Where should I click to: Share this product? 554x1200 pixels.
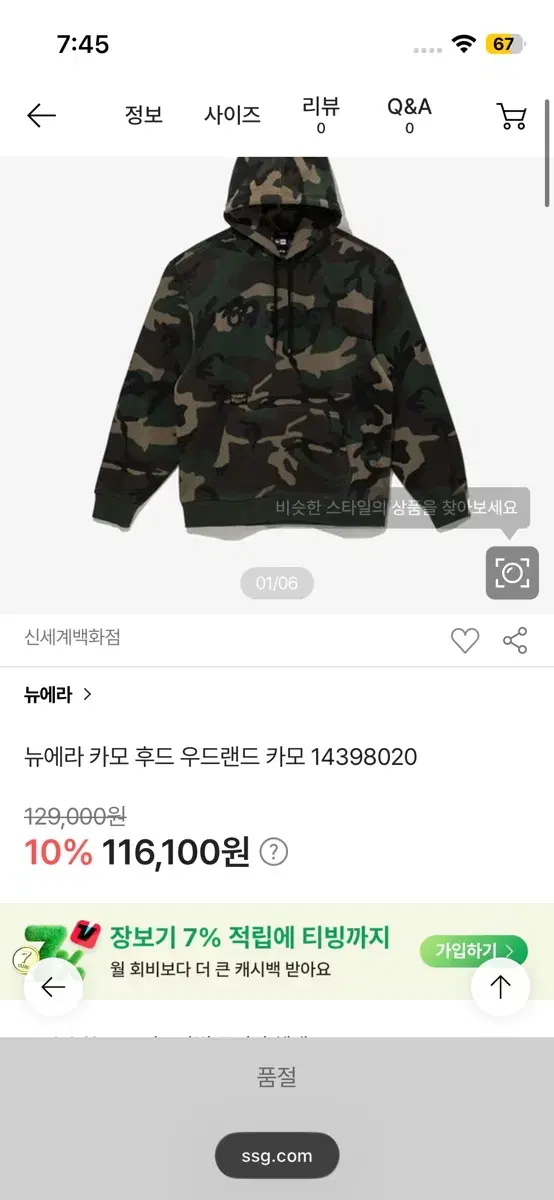(x=515, y=641)
